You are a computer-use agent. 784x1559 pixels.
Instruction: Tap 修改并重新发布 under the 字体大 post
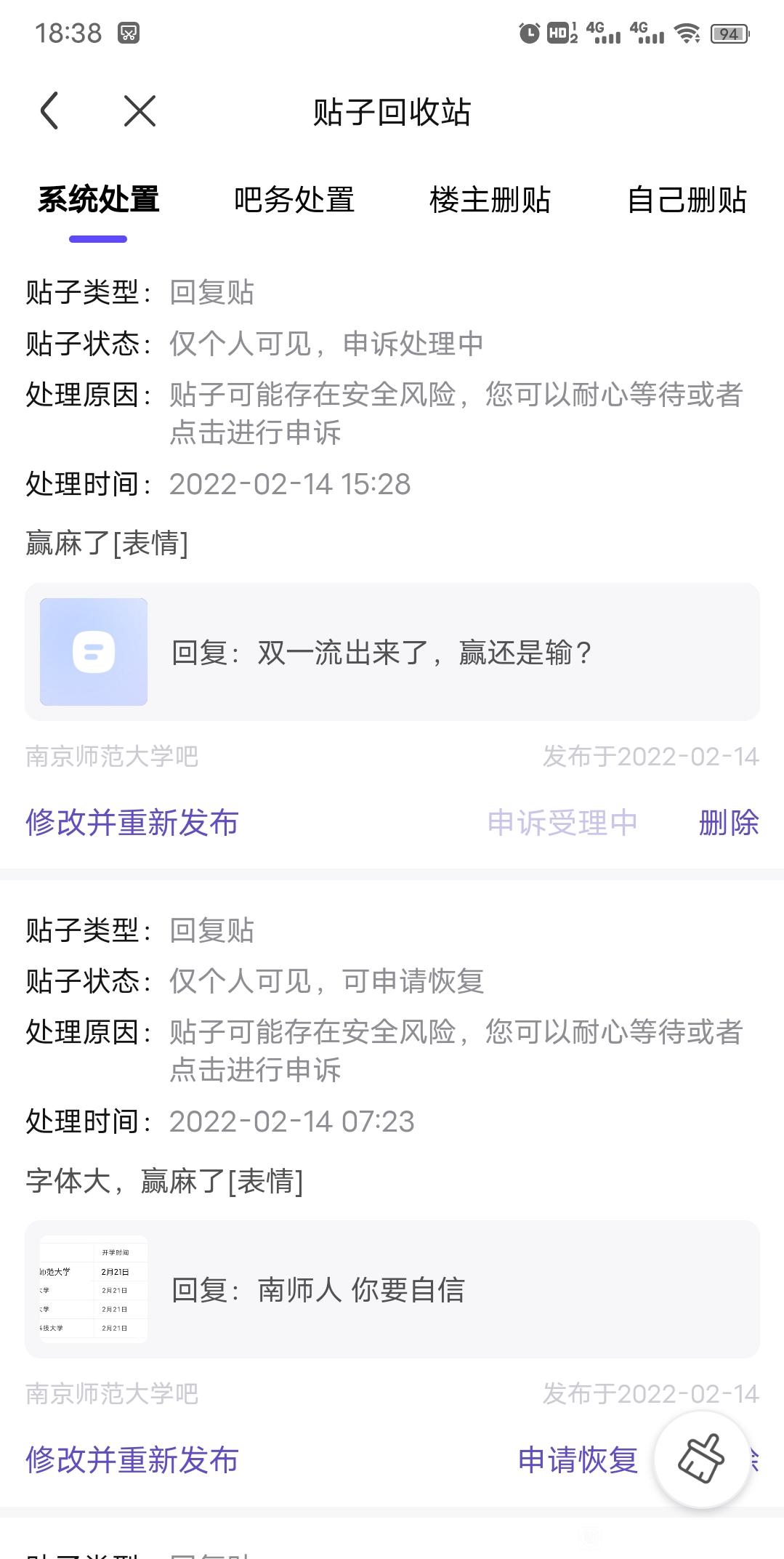point(132,1460)
